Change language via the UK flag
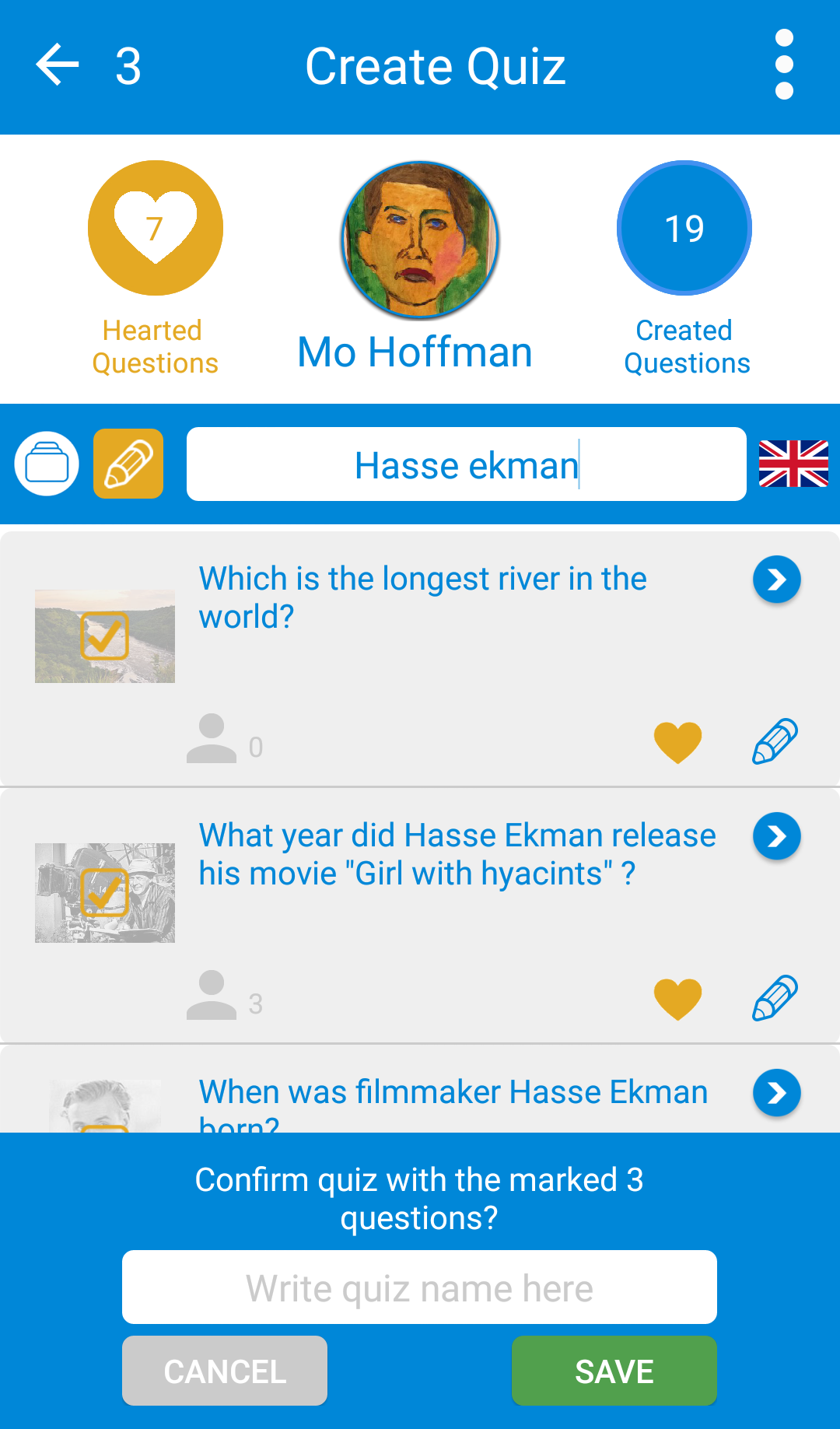Screen dimensions: 840x1429 793,464
